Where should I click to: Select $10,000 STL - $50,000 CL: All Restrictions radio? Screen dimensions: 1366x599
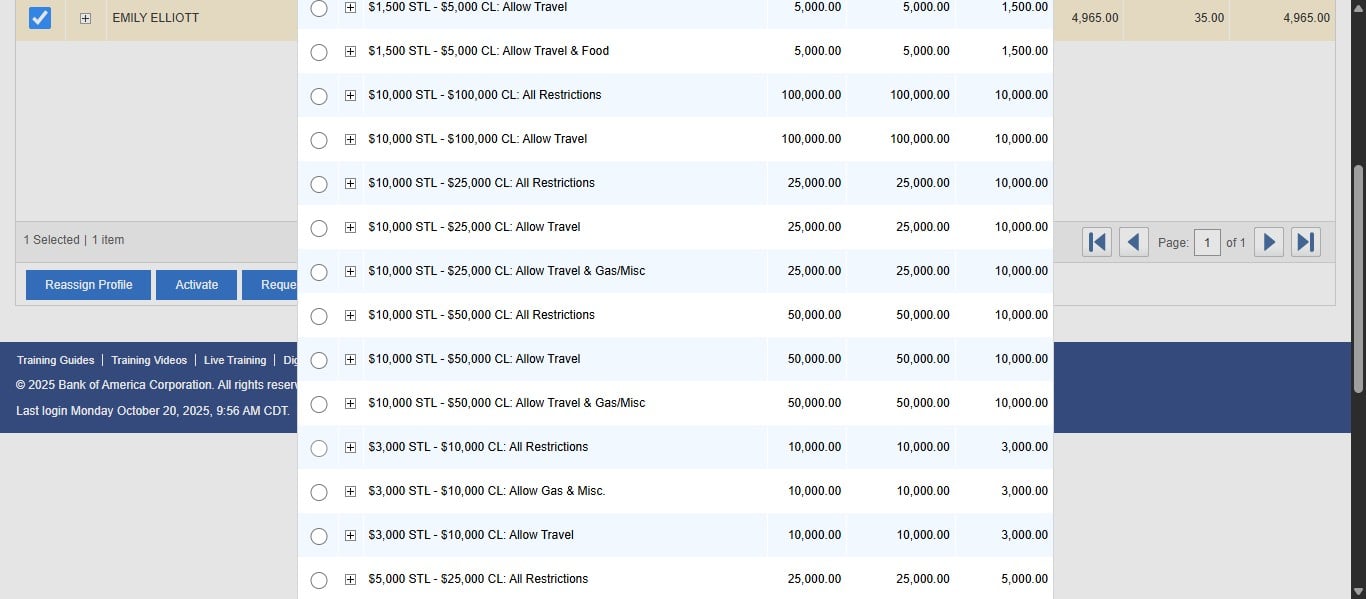[x=319, y=316]
